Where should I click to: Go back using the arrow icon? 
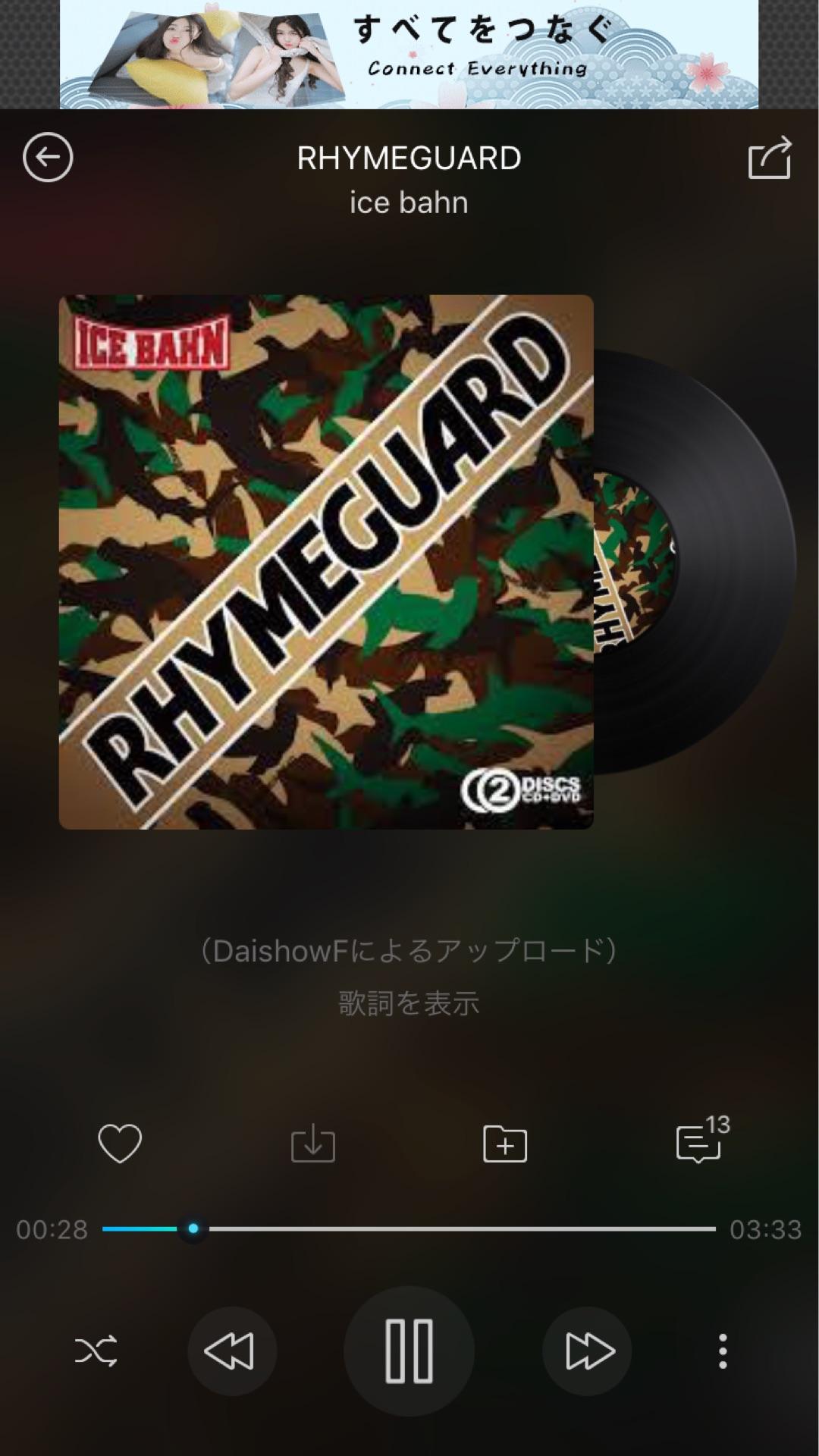(48, 158)
